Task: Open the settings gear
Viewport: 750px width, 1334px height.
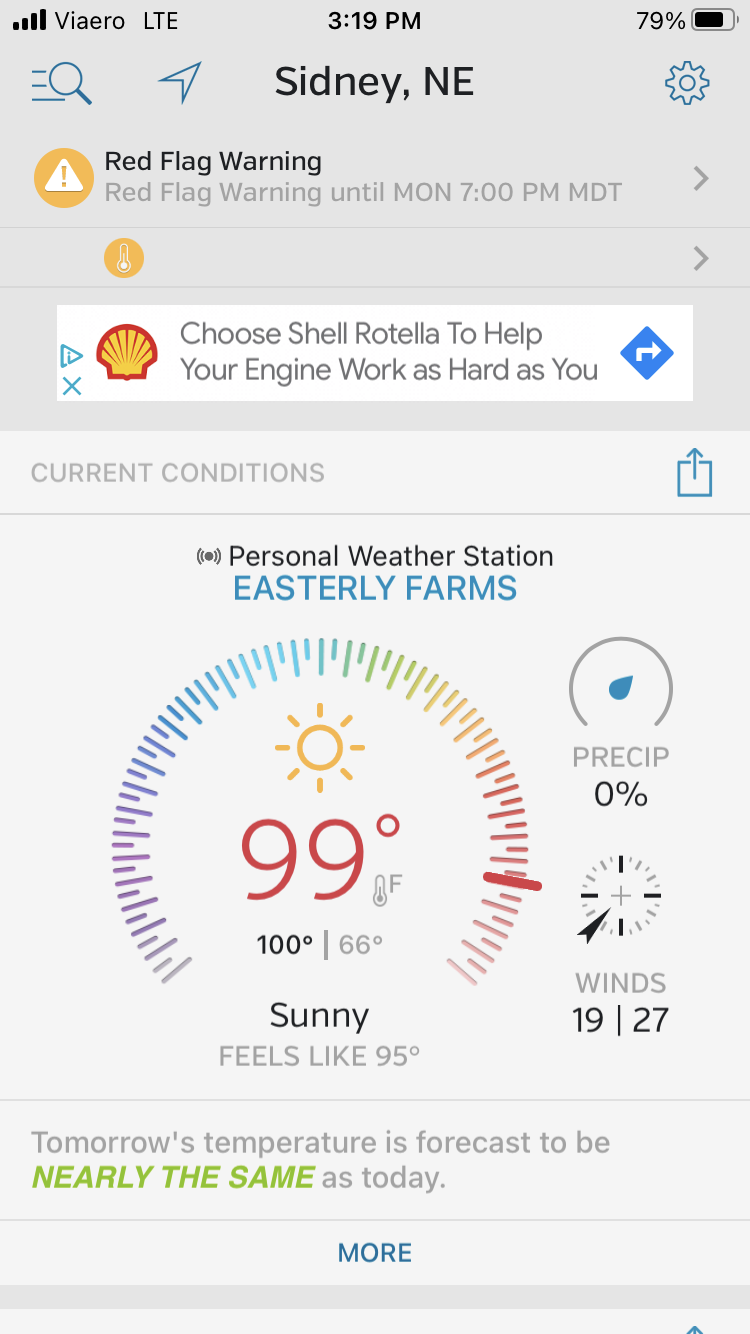Action: (x=687, y=83)
